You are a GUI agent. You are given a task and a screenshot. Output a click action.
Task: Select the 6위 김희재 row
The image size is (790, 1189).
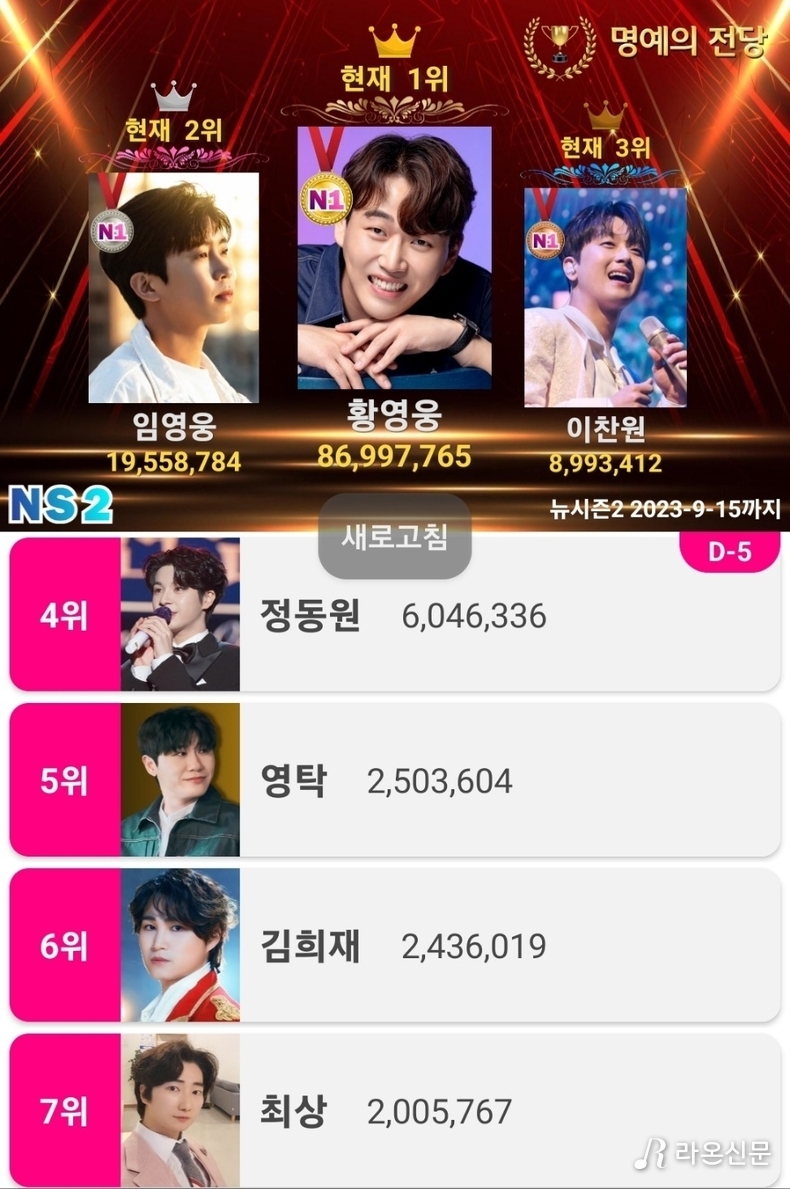point(395,945)
